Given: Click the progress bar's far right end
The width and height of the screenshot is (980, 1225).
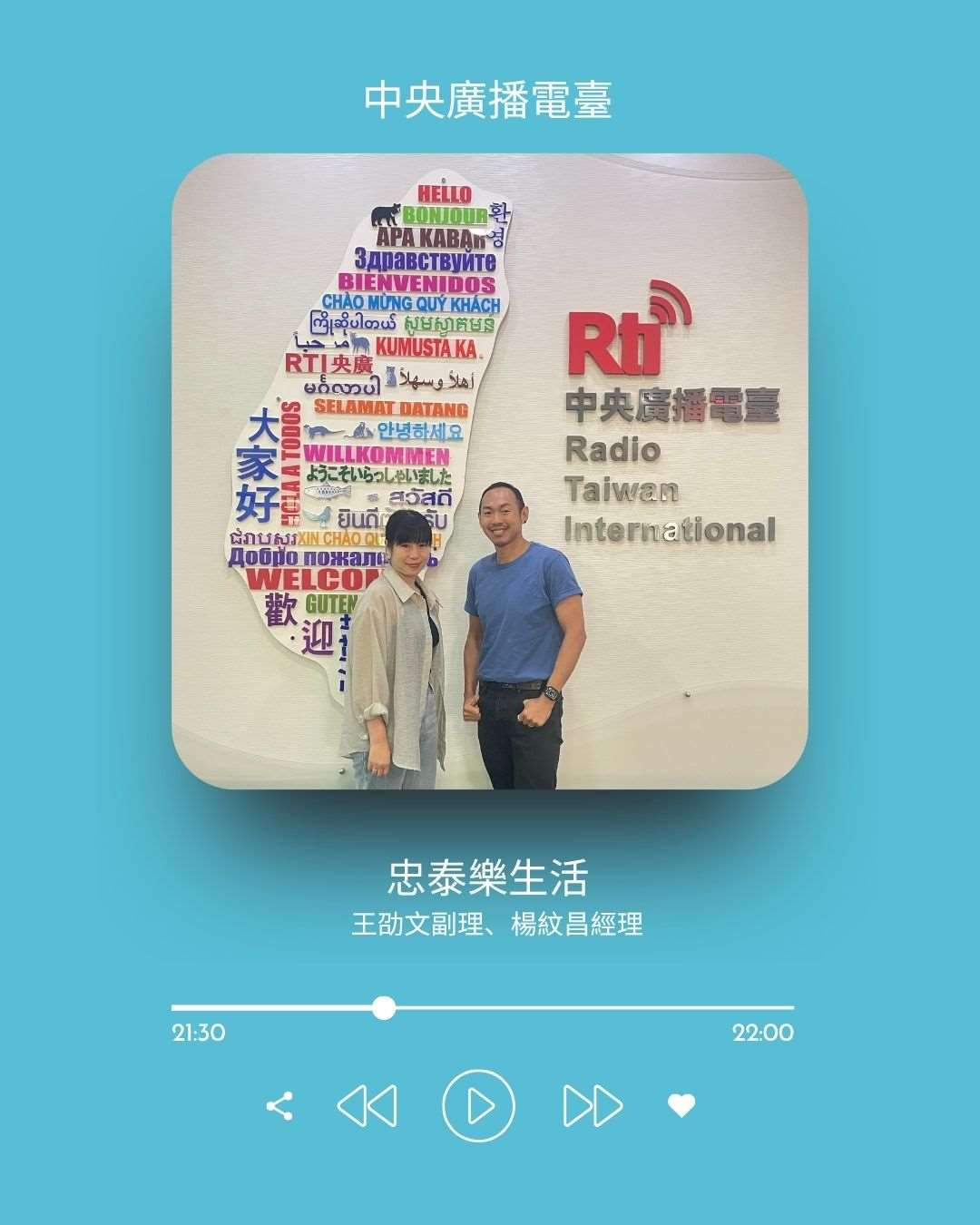Looking at the screenshot, I should point(792,1005).
